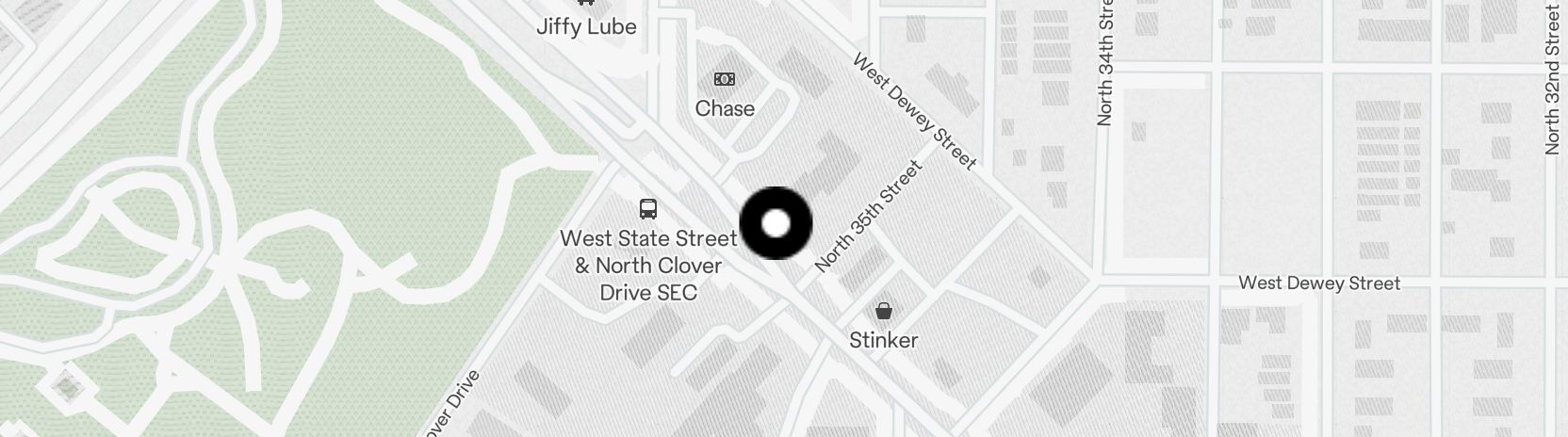
Task: Tap the black location pin marker
Action: [776, 223]
